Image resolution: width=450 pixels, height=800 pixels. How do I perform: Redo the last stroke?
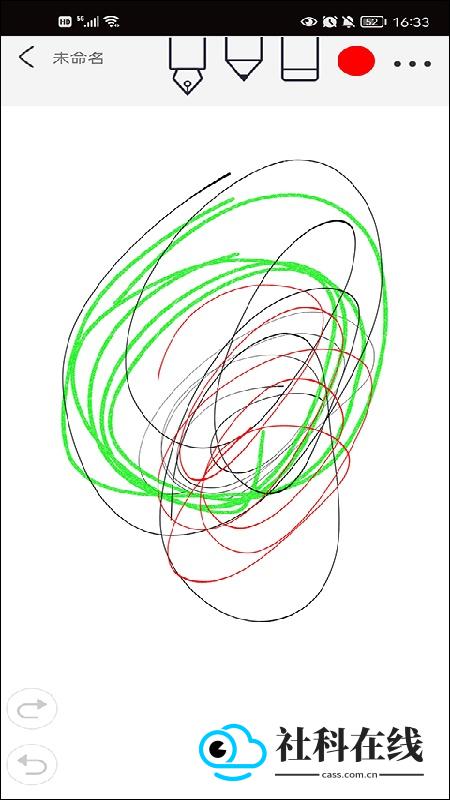point(32,708)
